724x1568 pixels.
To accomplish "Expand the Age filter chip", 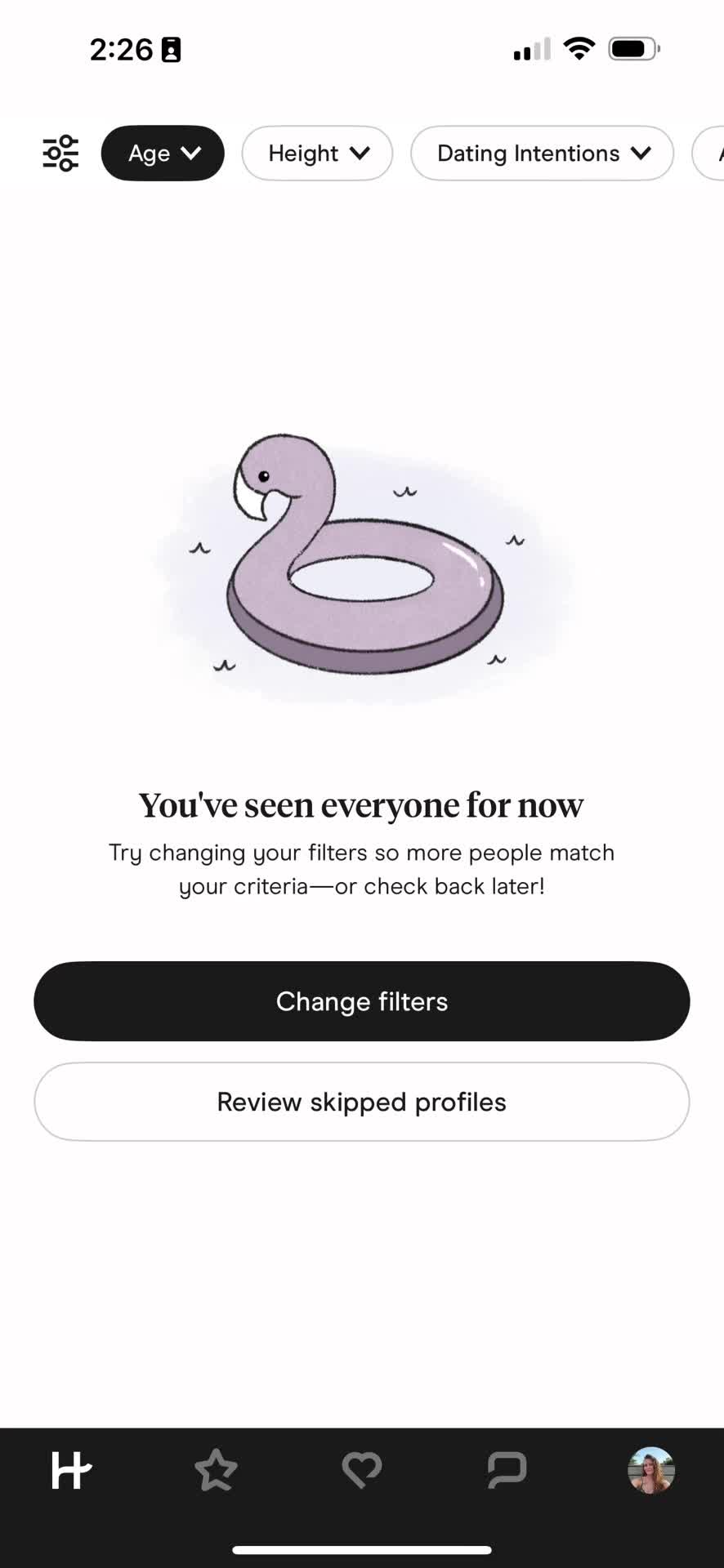I will [x=163, y=153].
